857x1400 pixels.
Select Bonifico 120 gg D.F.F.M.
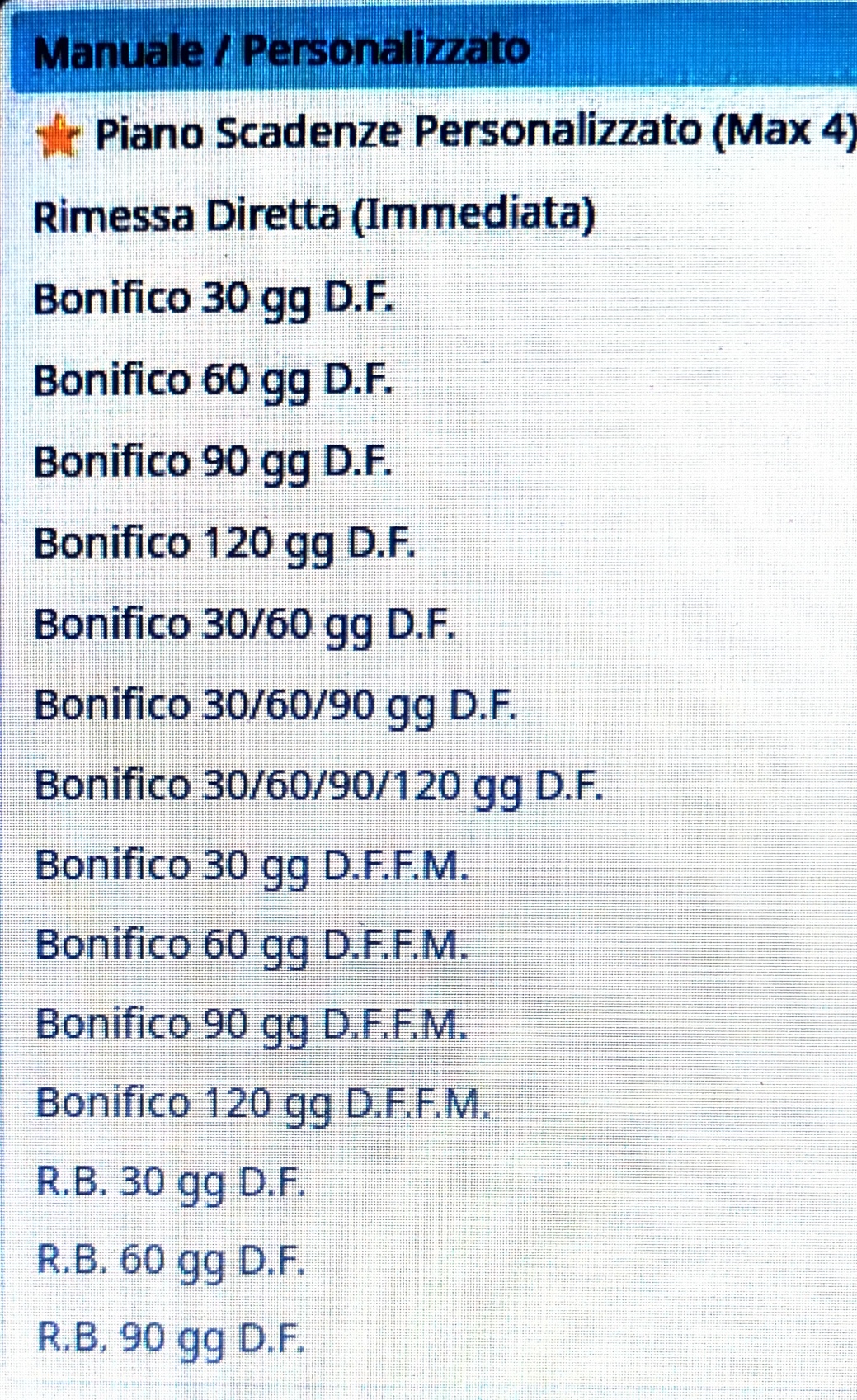[263, 1102]
